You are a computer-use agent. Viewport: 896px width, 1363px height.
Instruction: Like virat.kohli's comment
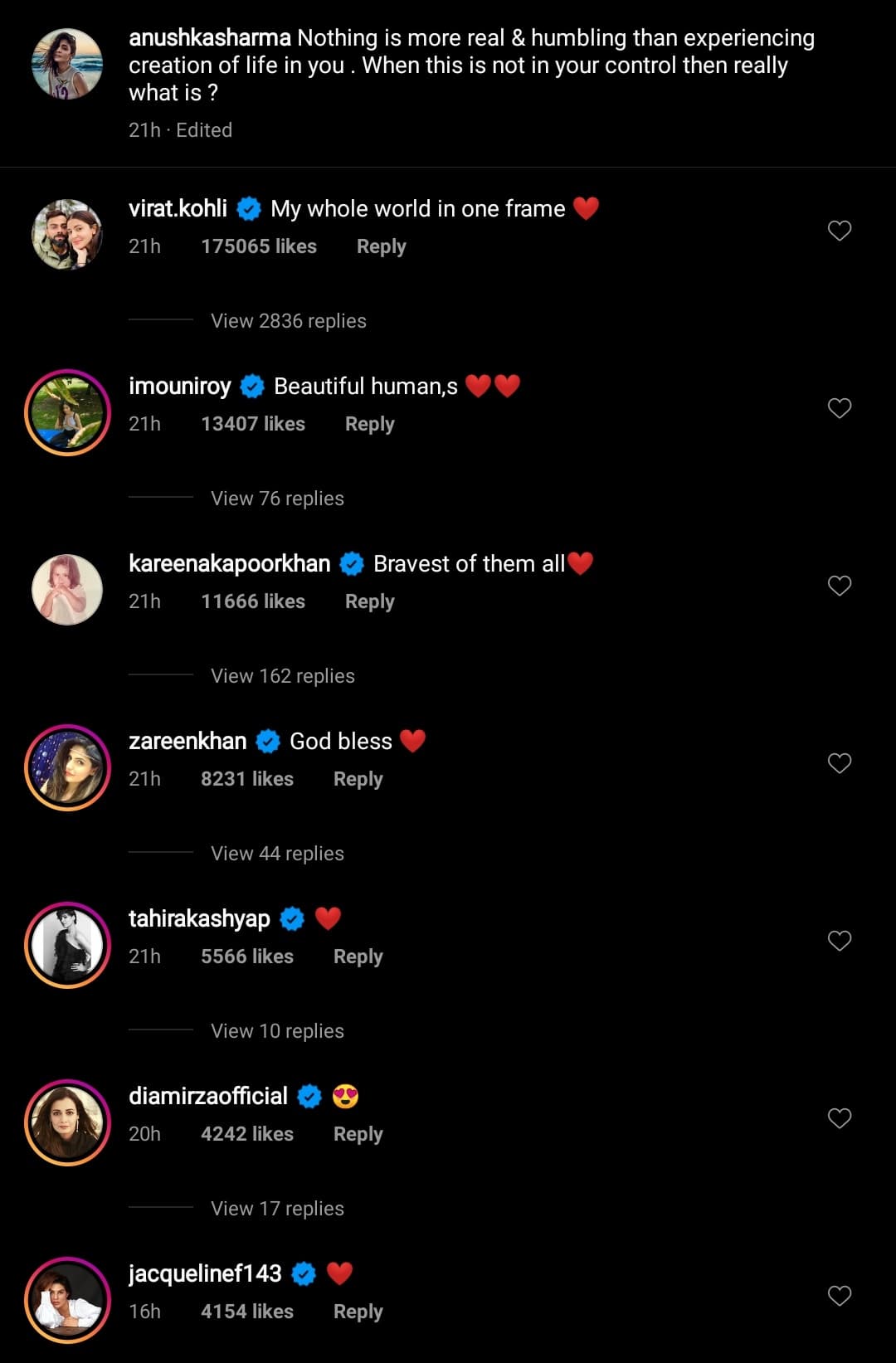point(840,231)
